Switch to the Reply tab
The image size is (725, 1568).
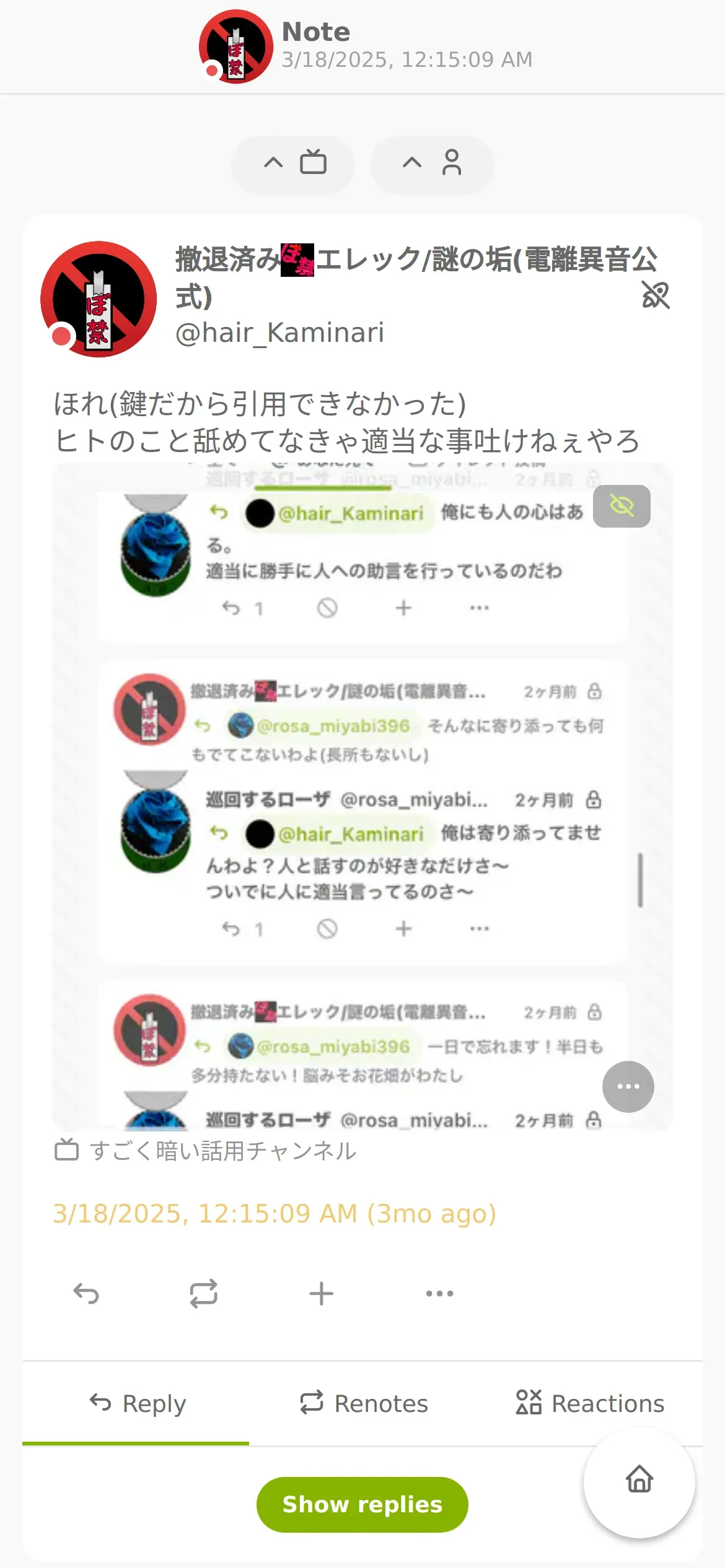tap(136, 1403)
